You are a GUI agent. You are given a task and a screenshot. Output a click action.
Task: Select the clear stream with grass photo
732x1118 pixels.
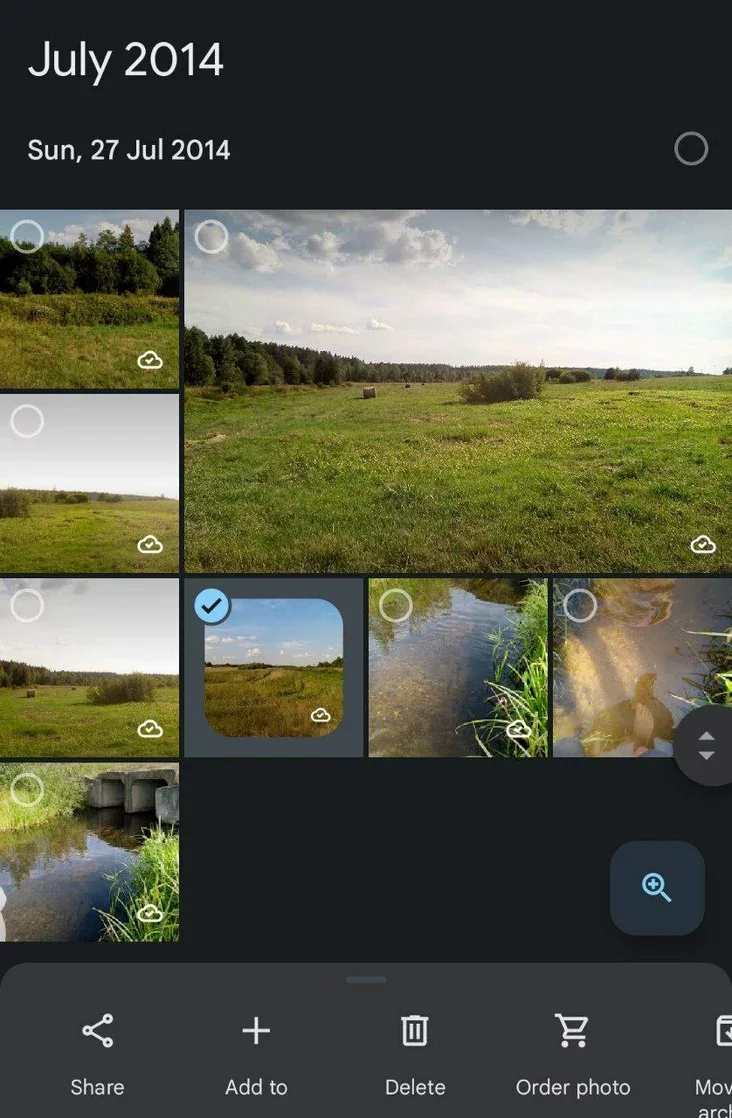tap(396, 605)
